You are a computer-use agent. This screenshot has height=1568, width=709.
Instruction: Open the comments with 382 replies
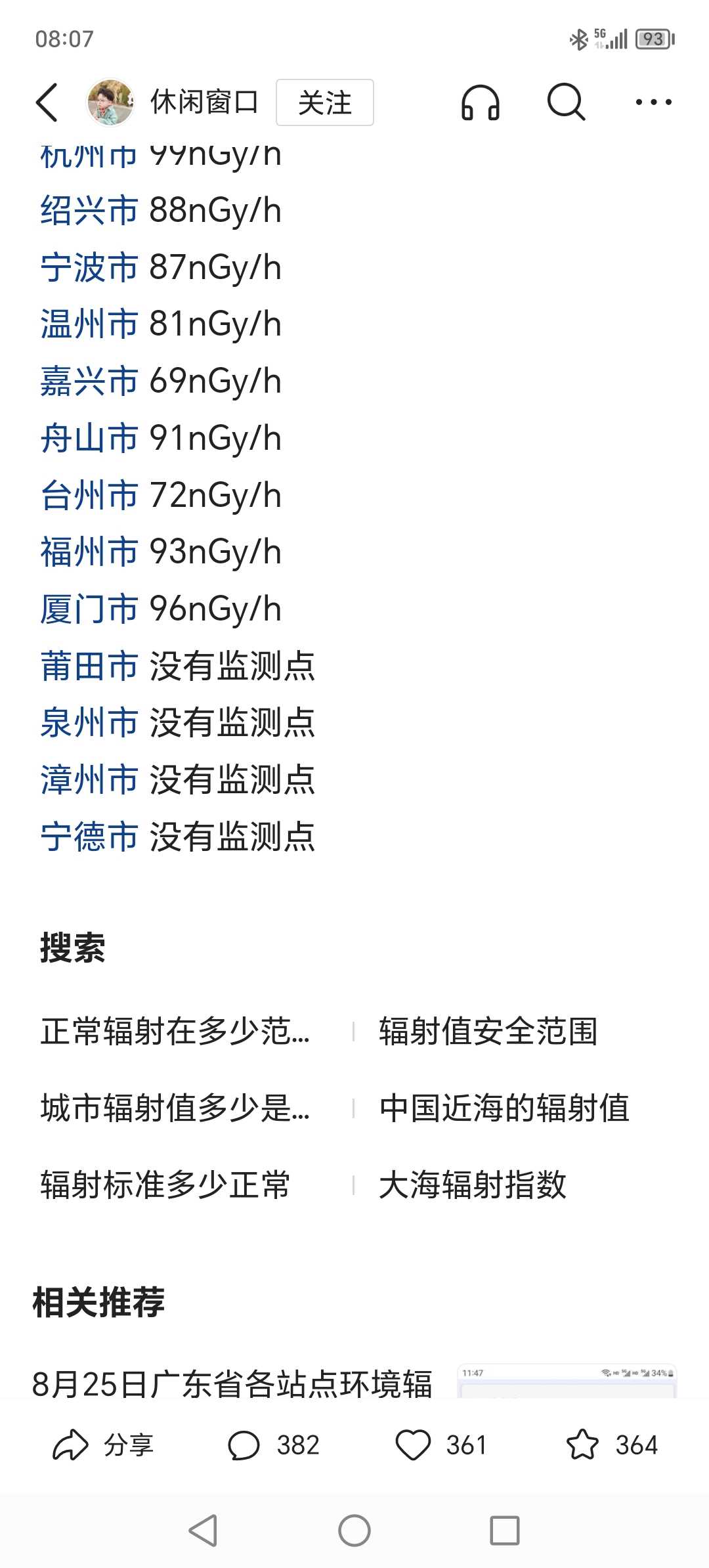pos(273,1445)
